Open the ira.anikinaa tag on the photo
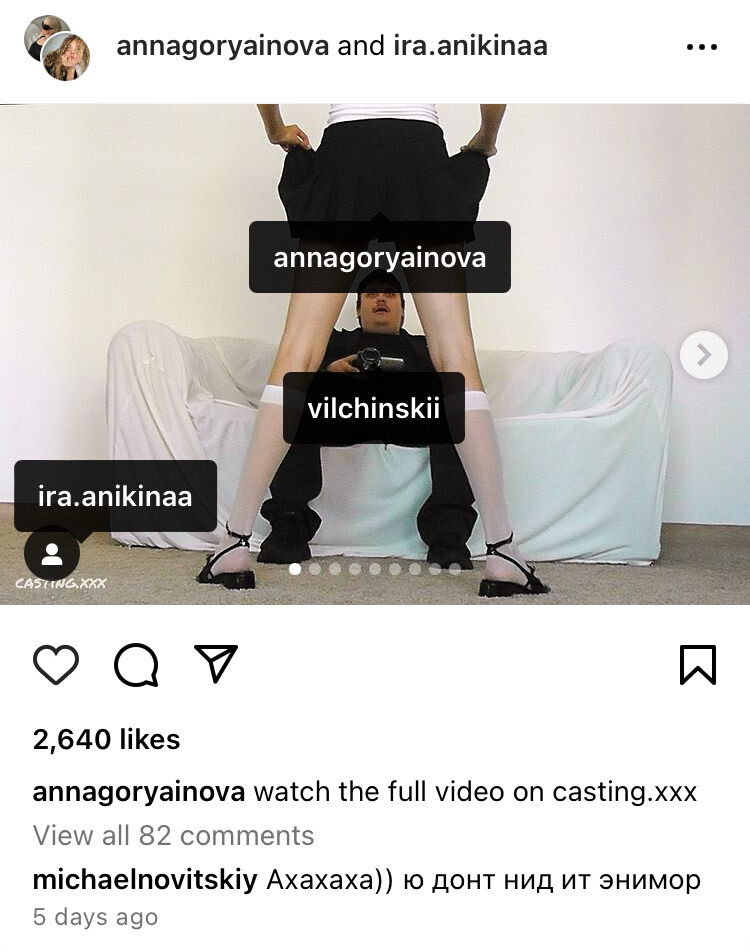The image size is (750, 952). pos(115,496)
